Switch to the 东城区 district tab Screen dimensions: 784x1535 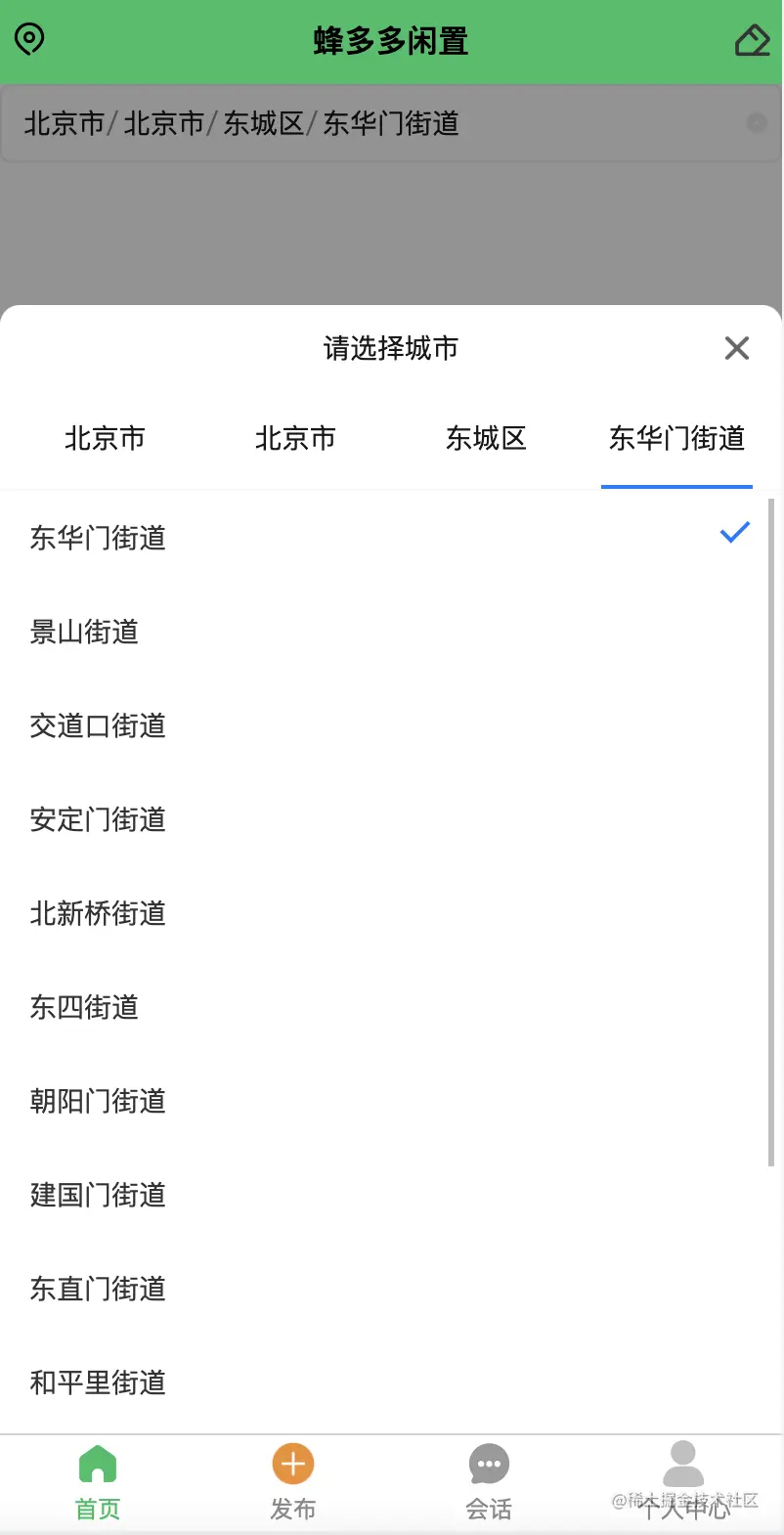point(486,439)
